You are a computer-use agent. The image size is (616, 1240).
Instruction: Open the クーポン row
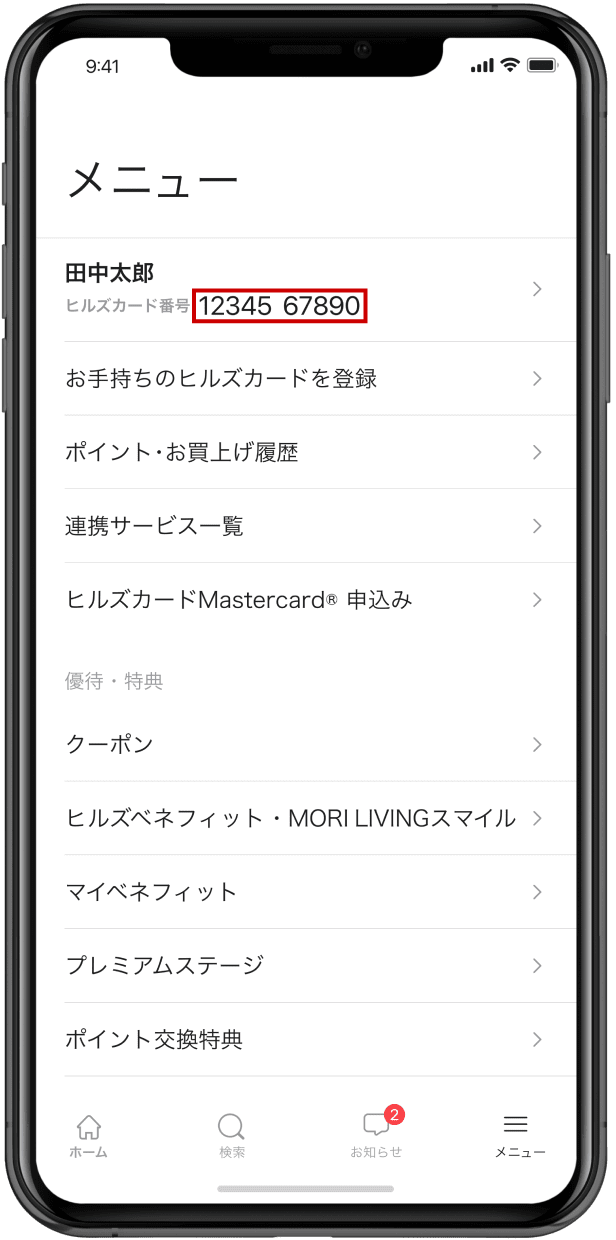306,745
